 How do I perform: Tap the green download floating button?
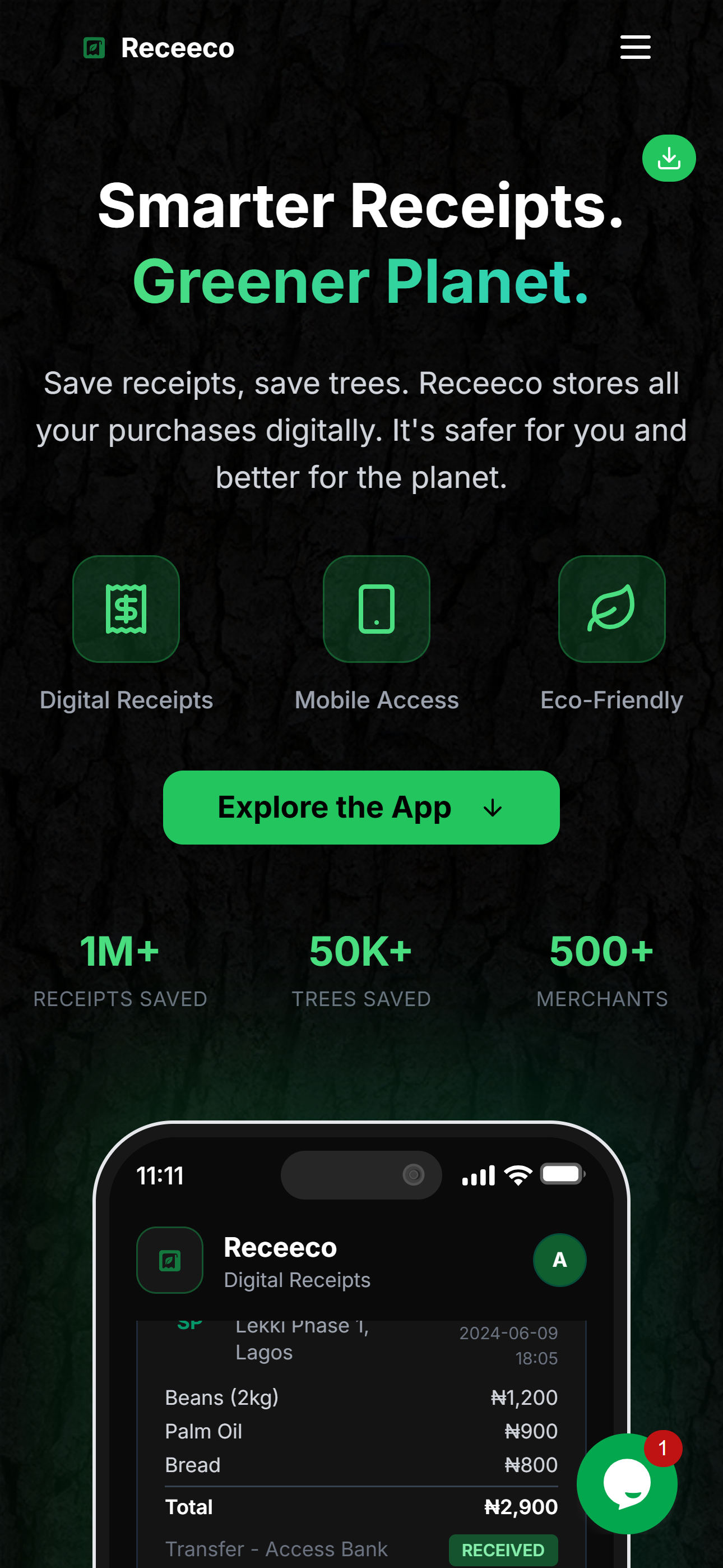(x=668, y=158)
